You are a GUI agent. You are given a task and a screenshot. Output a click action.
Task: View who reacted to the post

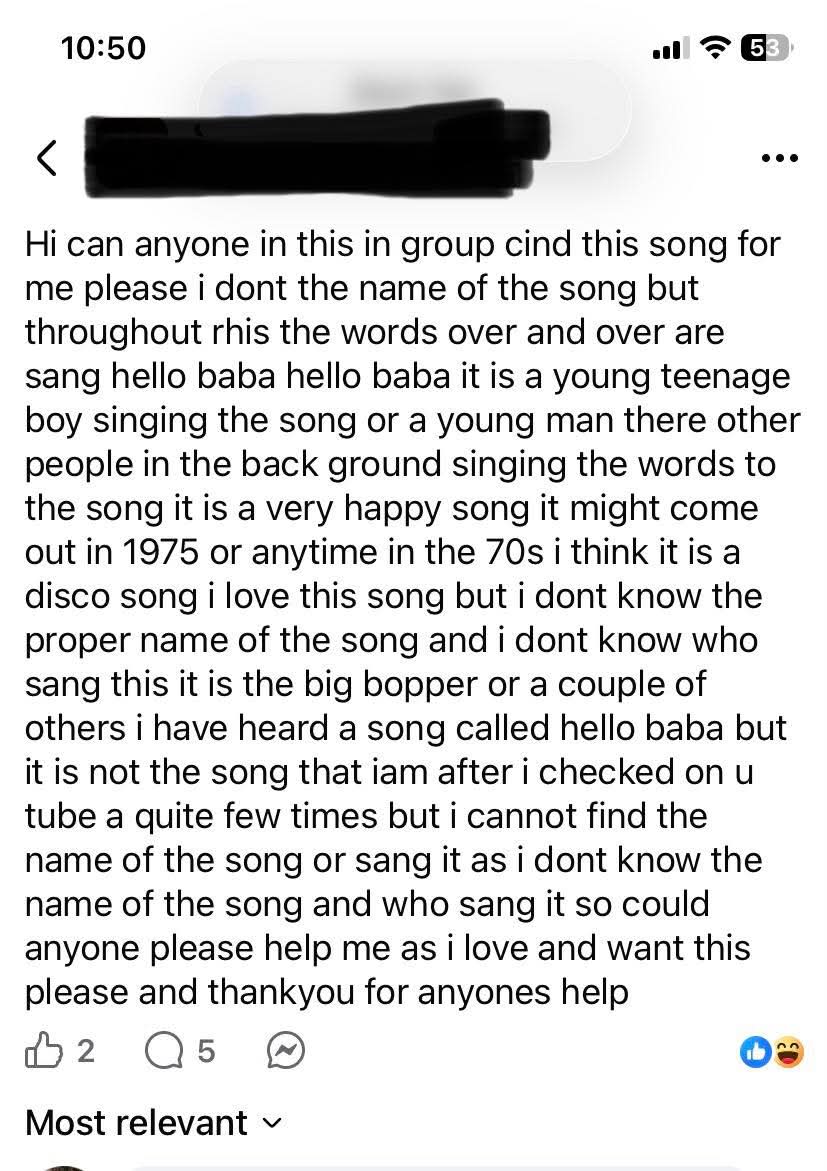coord(771,1051)
